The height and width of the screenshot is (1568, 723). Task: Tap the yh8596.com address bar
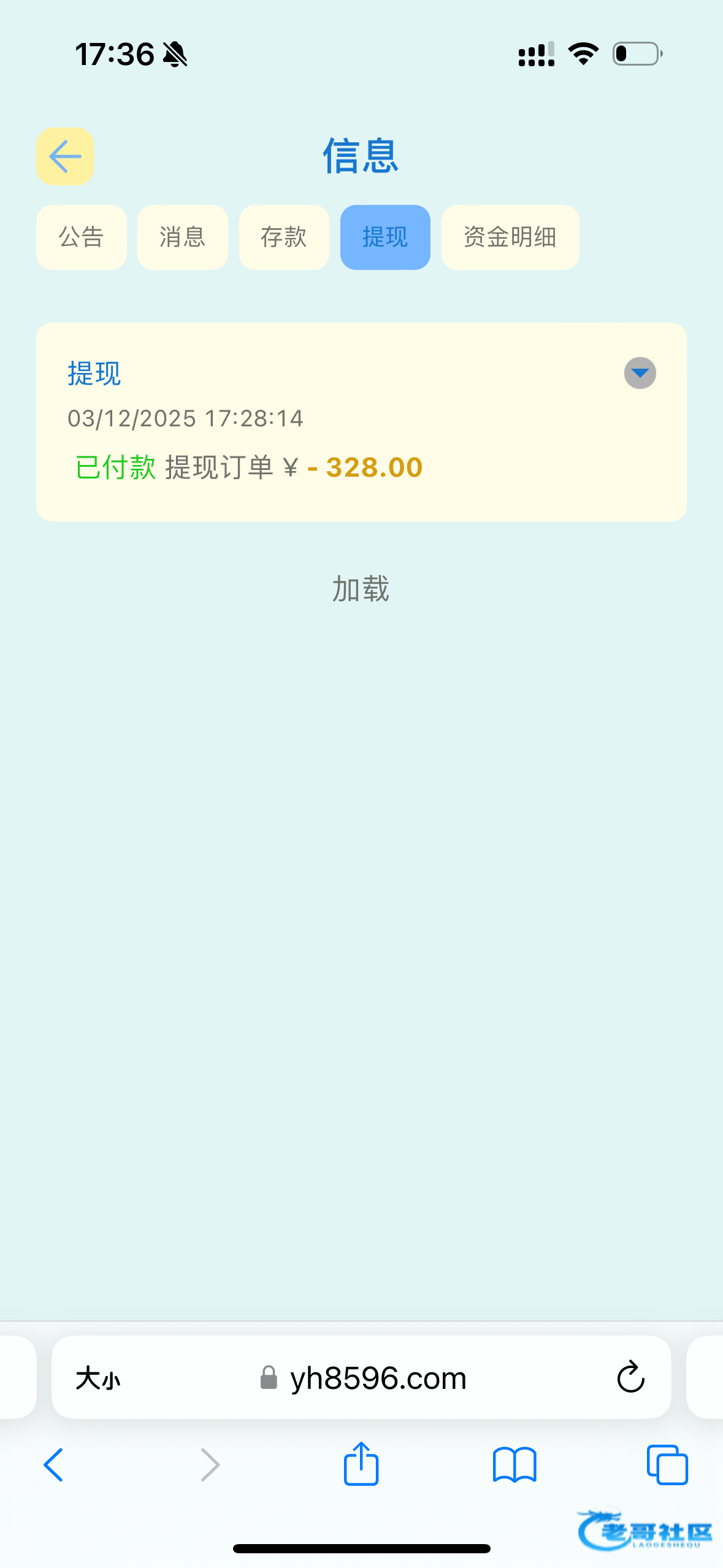pyautogui.click(x=378, y=1378)
